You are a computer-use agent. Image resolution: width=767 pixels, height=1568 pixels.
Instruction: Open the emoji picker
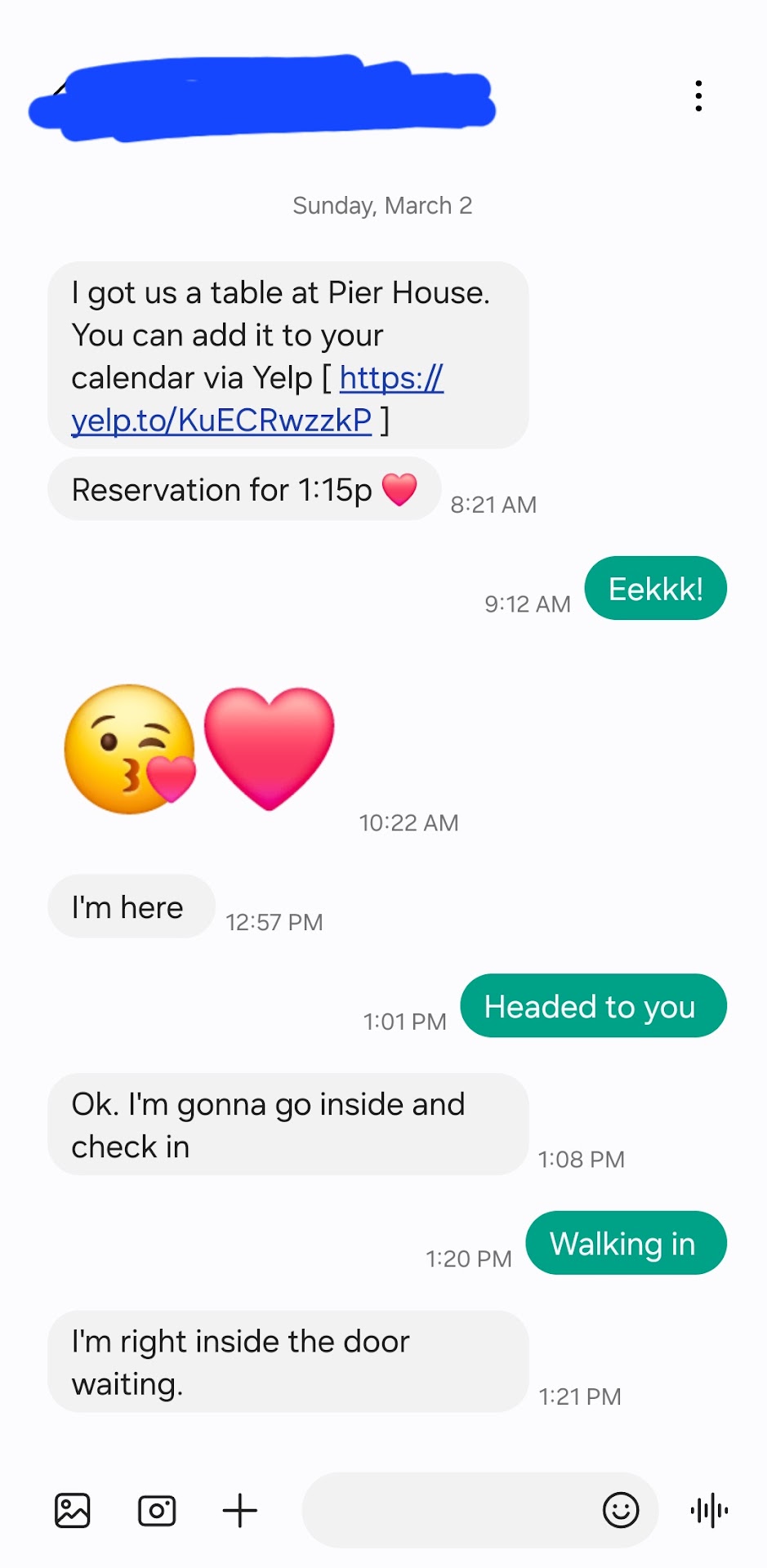(621, 1510)
